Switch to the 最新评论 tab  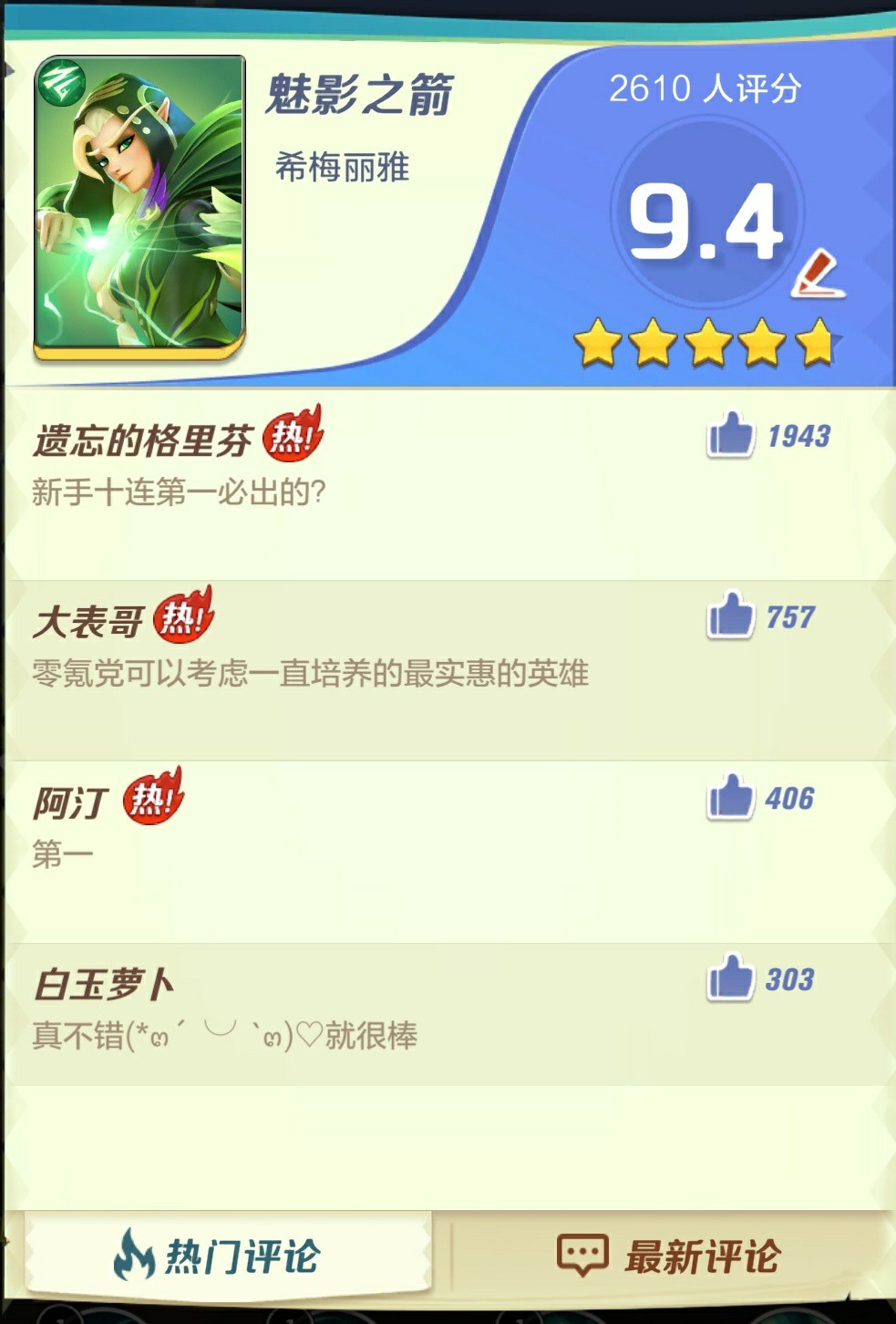(669, 1256)
